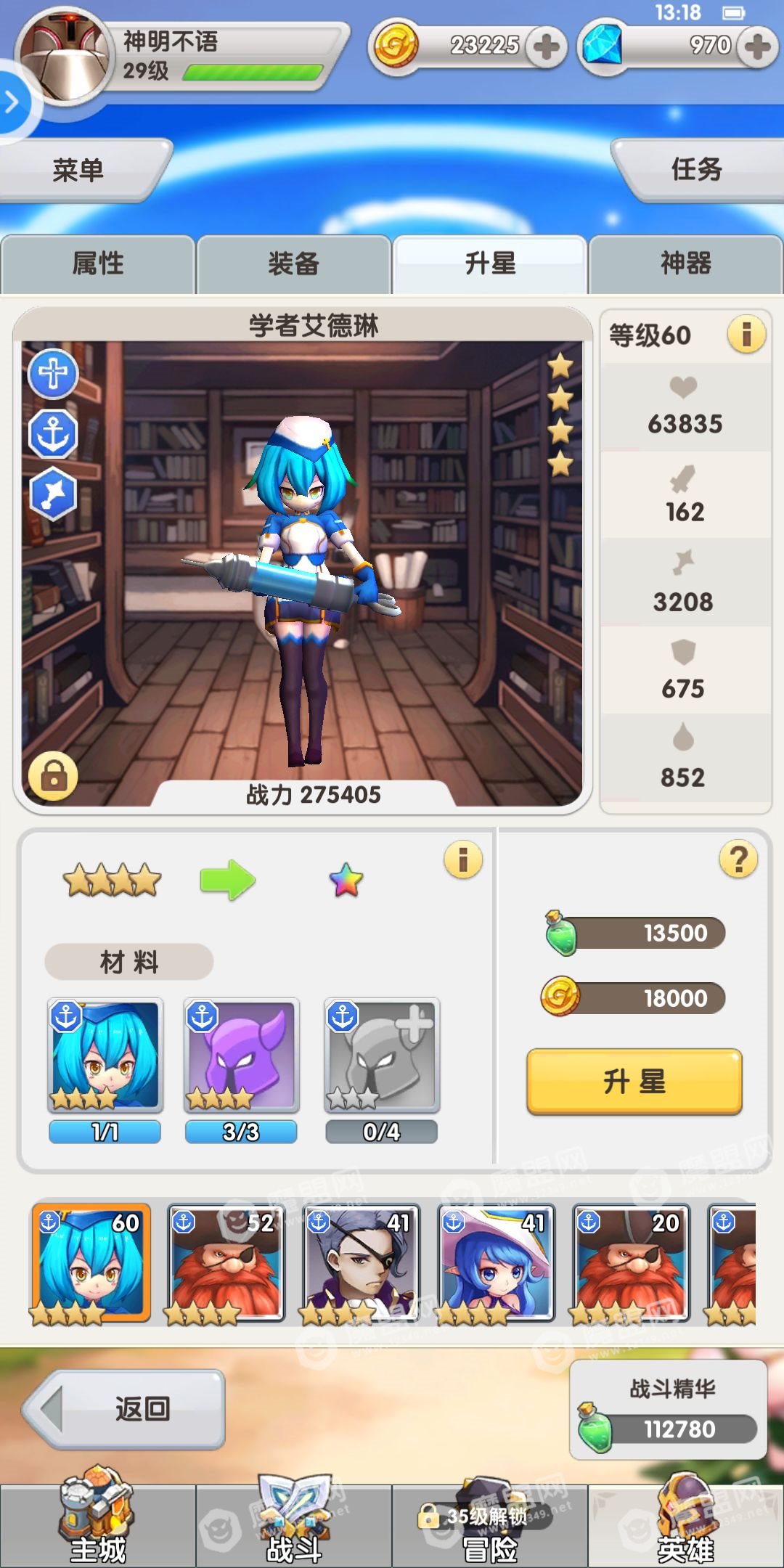Select the level 52 hero
784x1568 pixels.
tap(226, 1263)
